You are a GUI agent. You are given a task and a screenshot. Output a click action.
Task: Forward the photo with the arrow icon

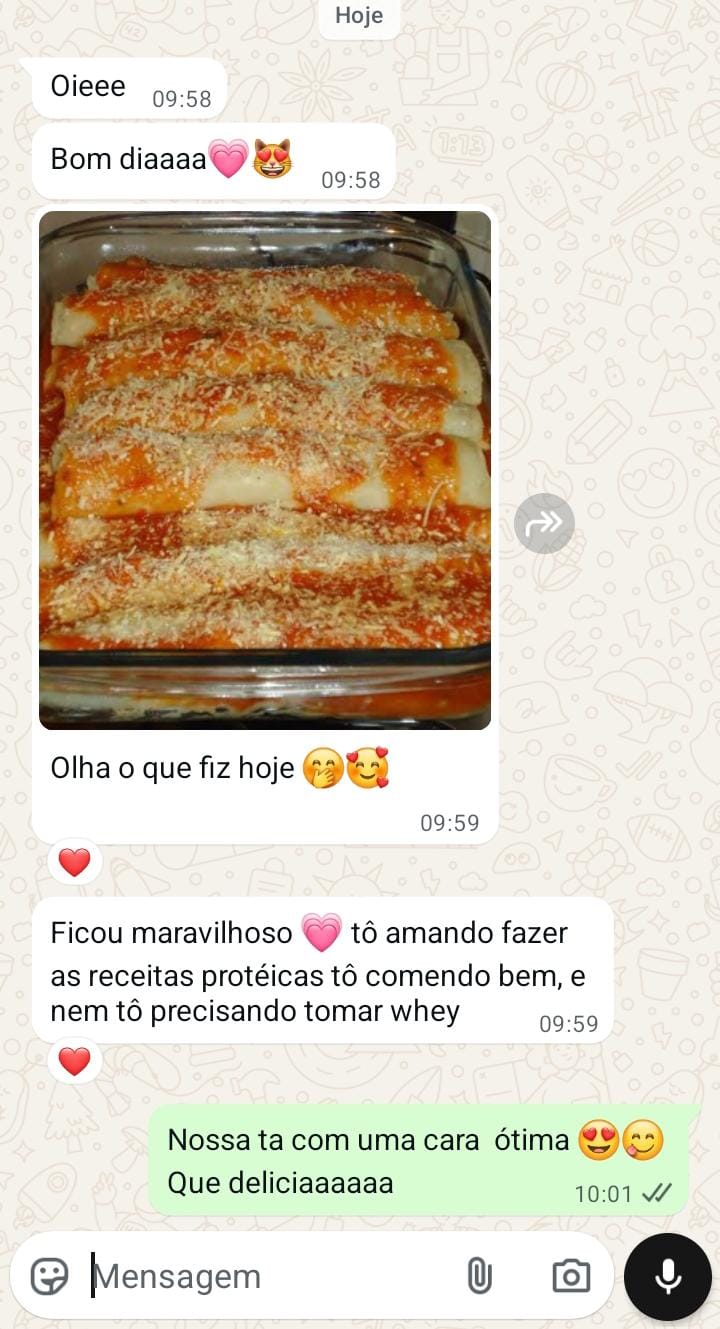pyautogui.click(x=544, y=523)
